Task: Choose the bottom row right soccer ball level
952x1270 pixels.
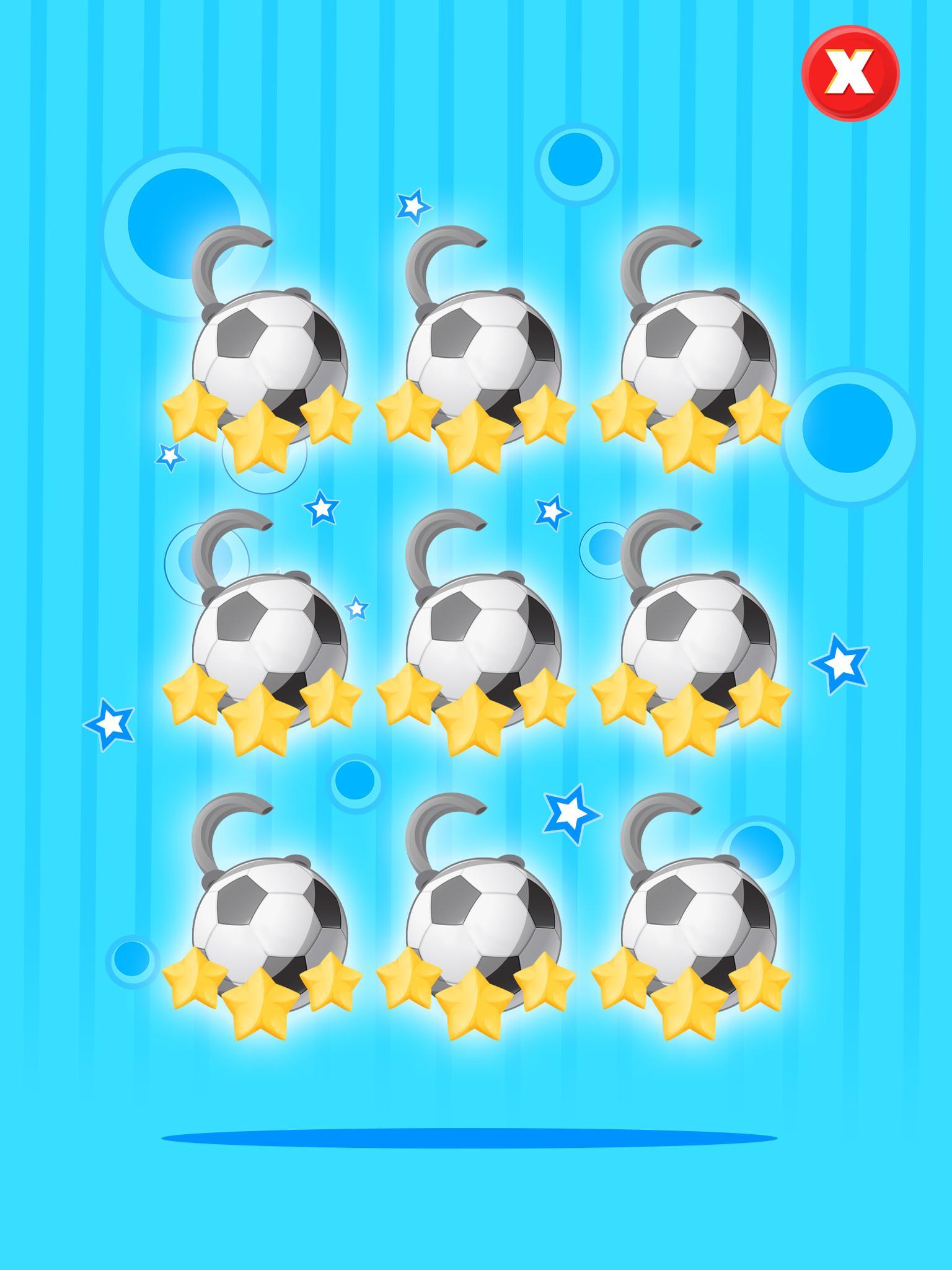Action: [697, 925]
